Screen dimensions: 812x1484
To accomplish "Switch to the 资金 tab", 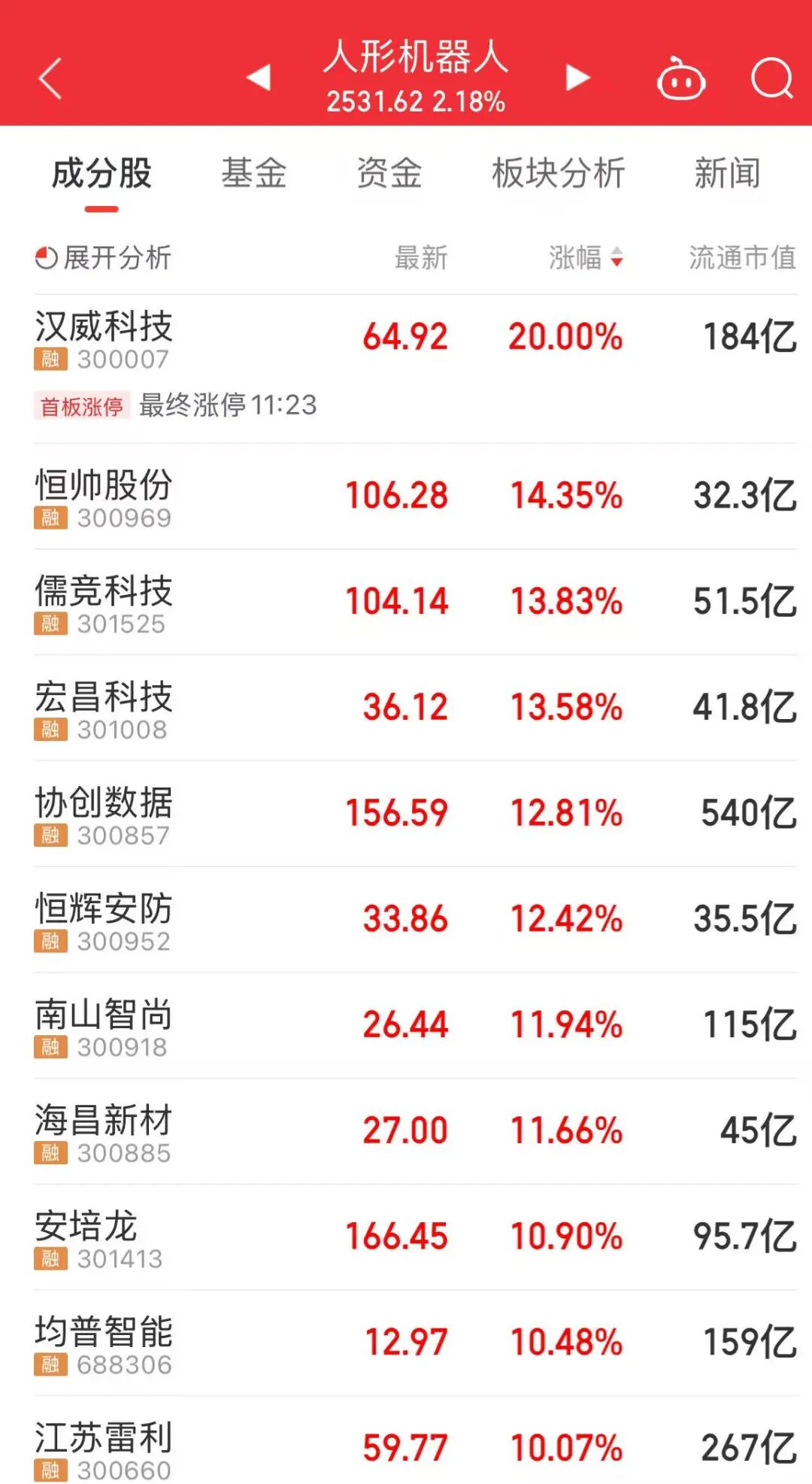I will click(389, 173).
